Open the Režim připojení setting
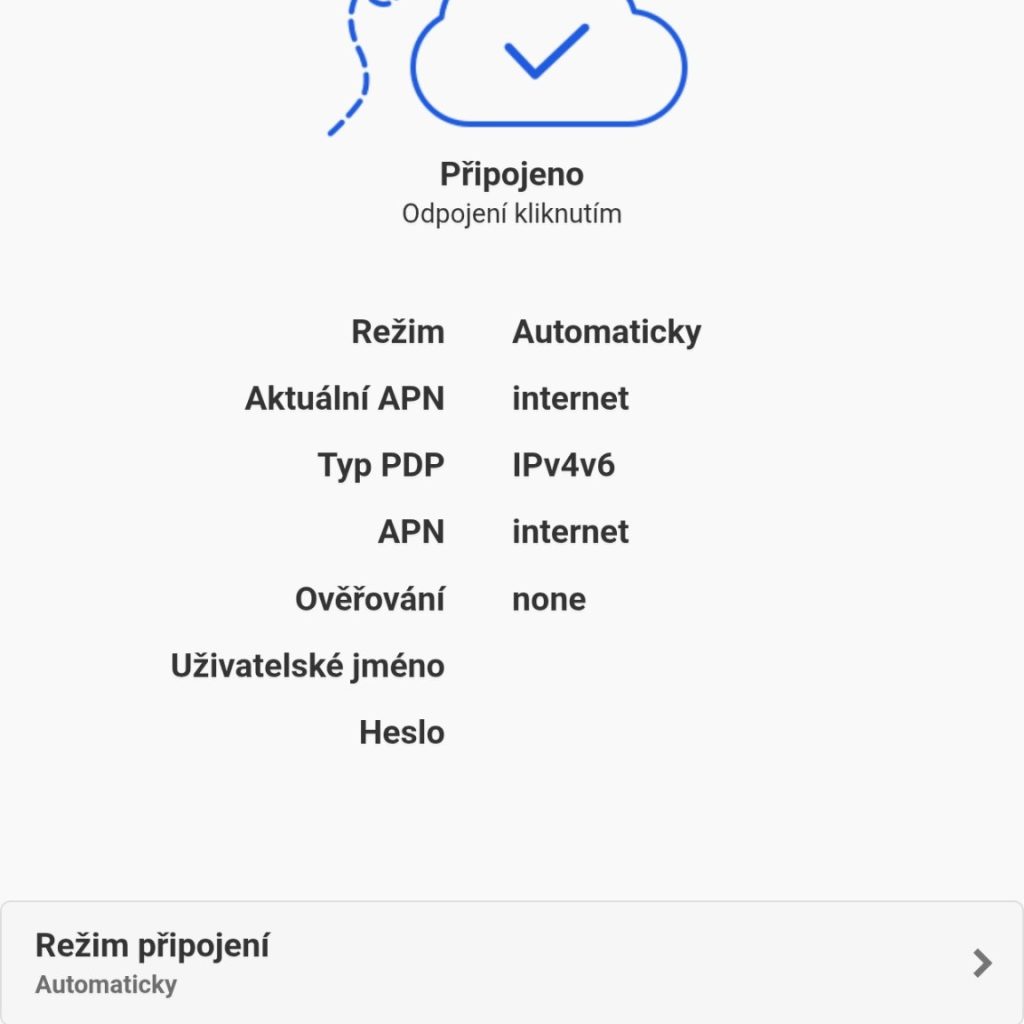The image size is (1024, 1024). click(511, 962)
